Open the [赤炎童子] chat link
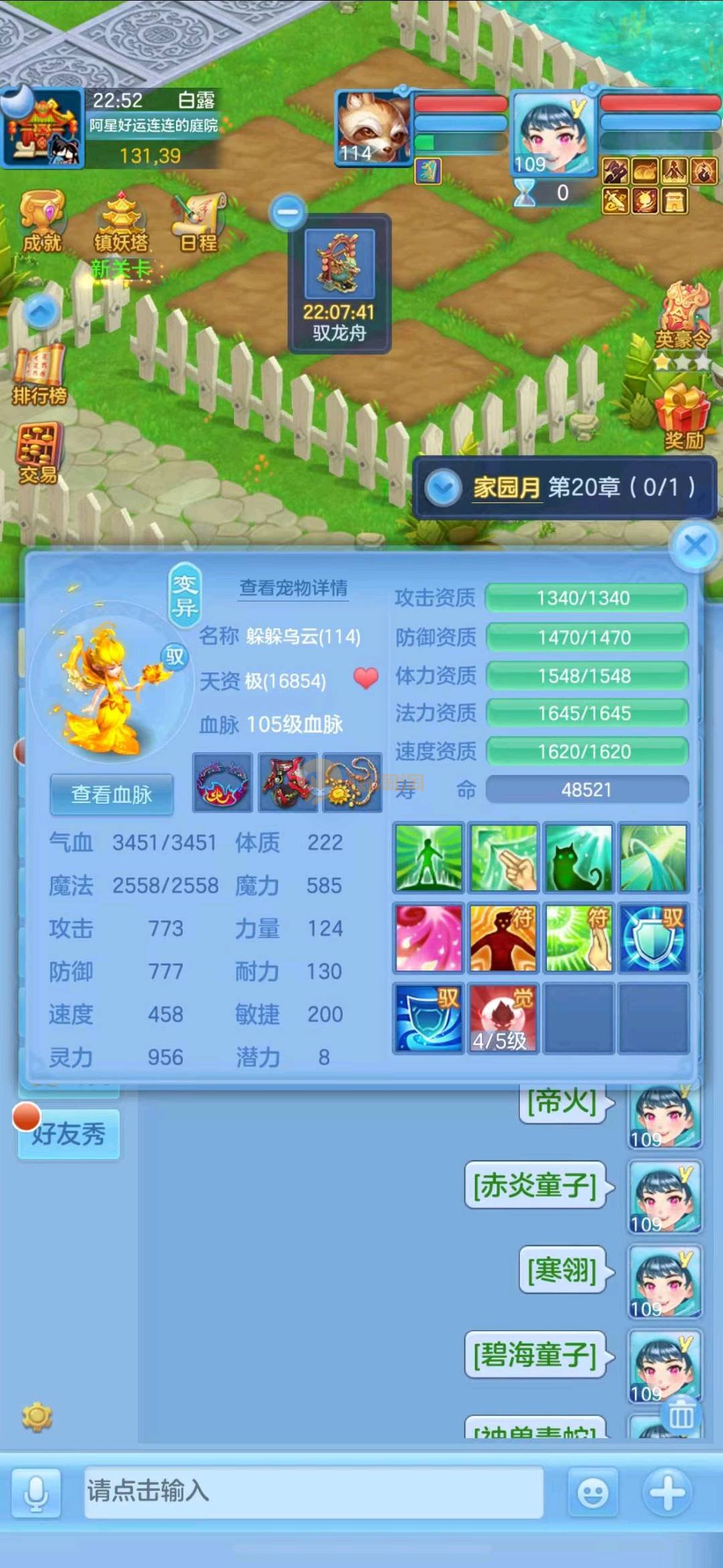Image resolution: width=723 pixels, height=1568 pixels. 535,1186
